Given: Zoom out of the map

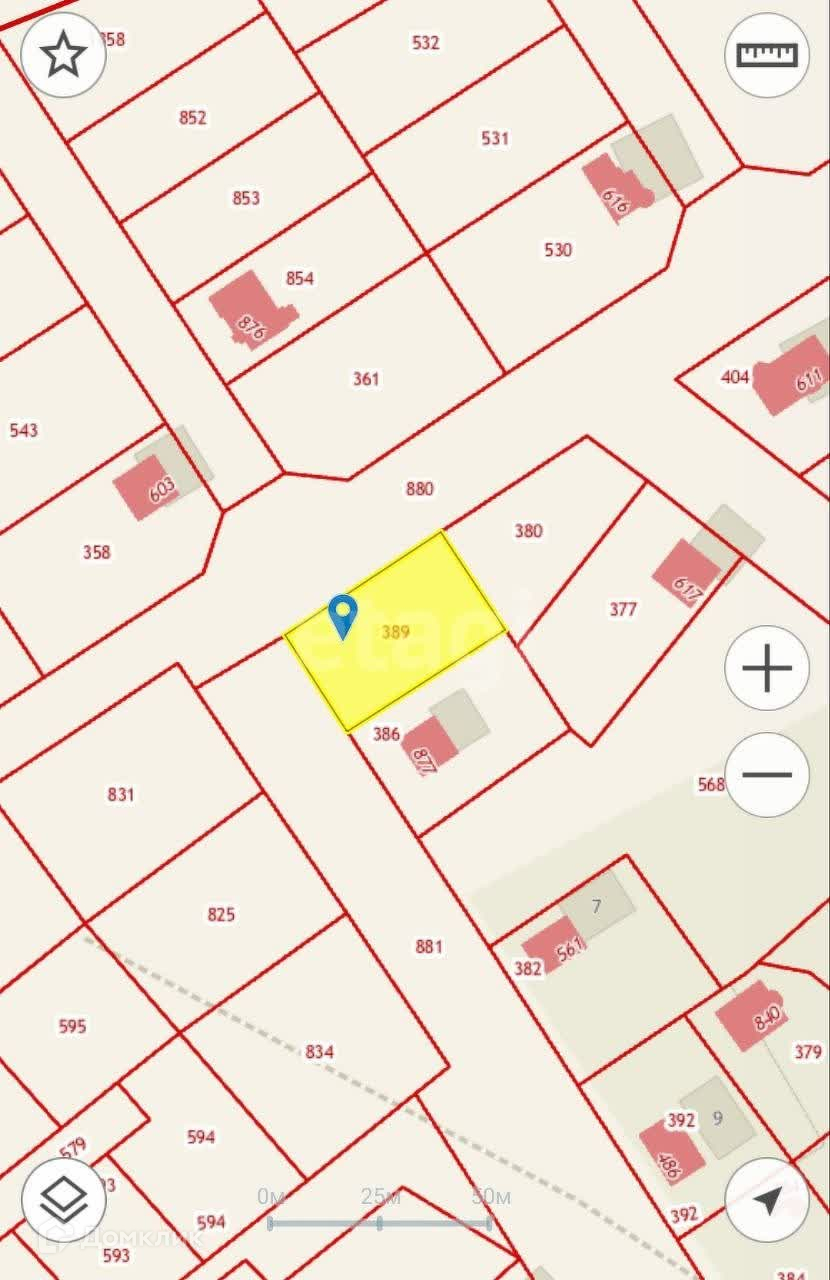Looking at the screenshot, I should (x=767, y=774).
